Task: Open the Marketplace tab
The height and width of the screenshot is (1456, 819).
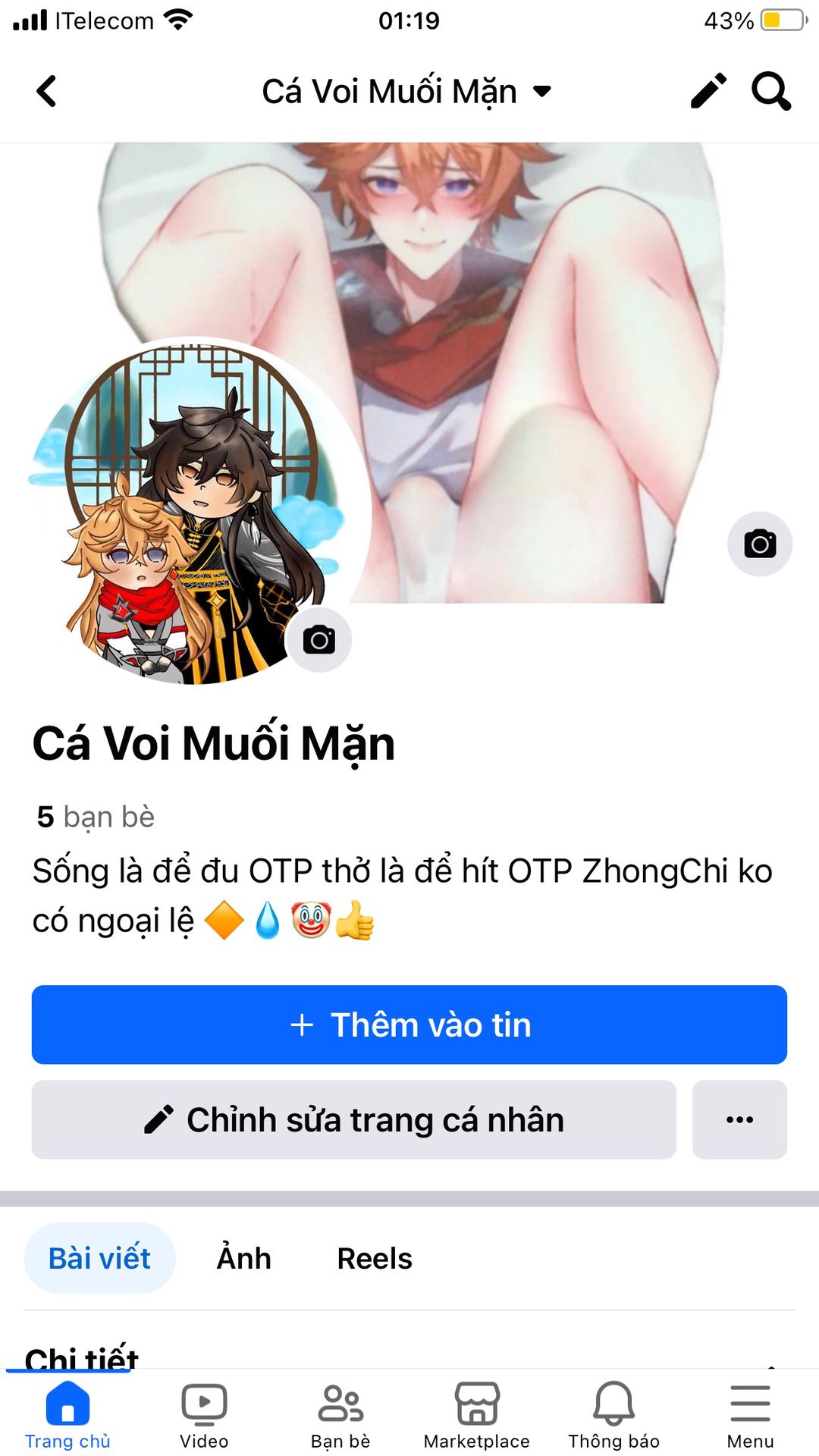Action: (477, 1414)
